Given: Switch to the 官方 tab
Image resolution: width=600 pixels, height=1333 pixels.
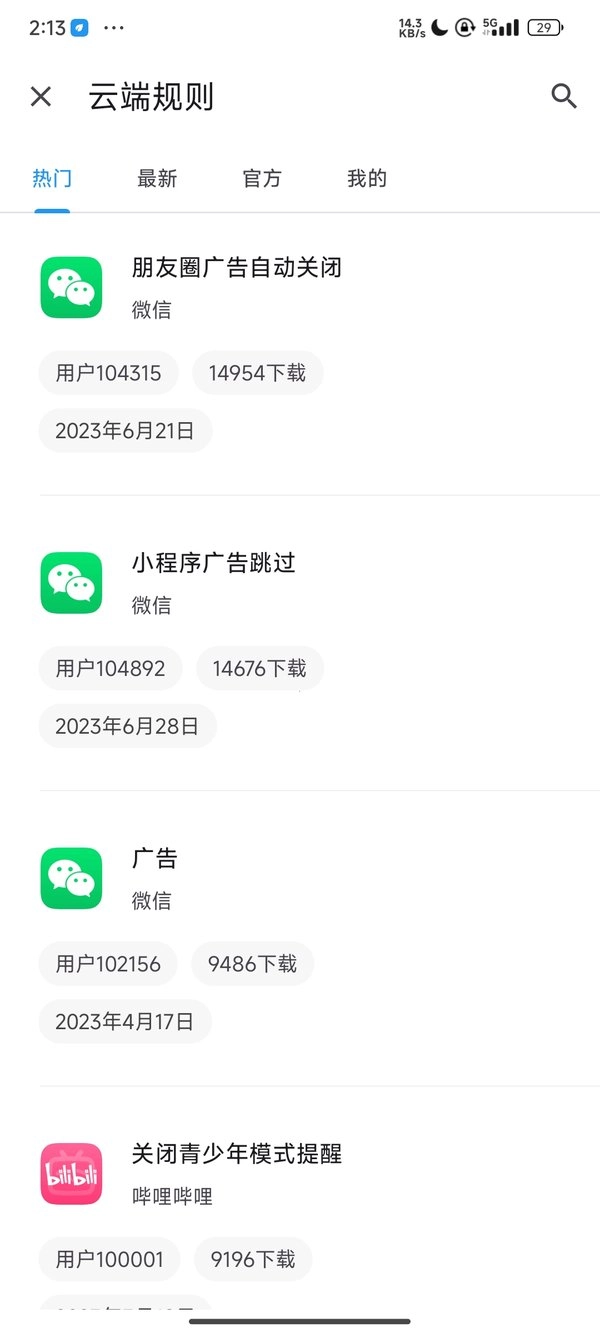Looking at the screenshot, I should coord(262,179).
